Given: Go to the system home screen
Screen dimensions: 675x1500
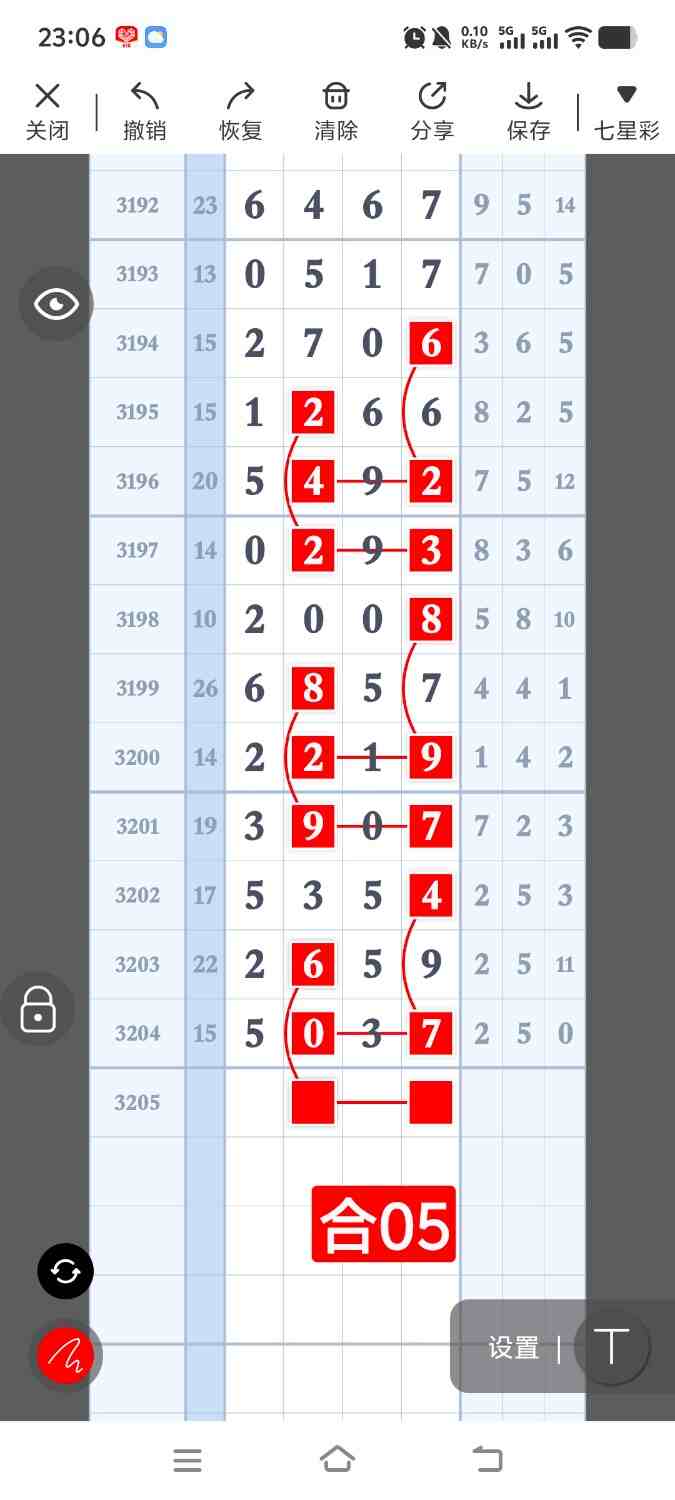Looking at the screenshot, I should pos(337,1461).
